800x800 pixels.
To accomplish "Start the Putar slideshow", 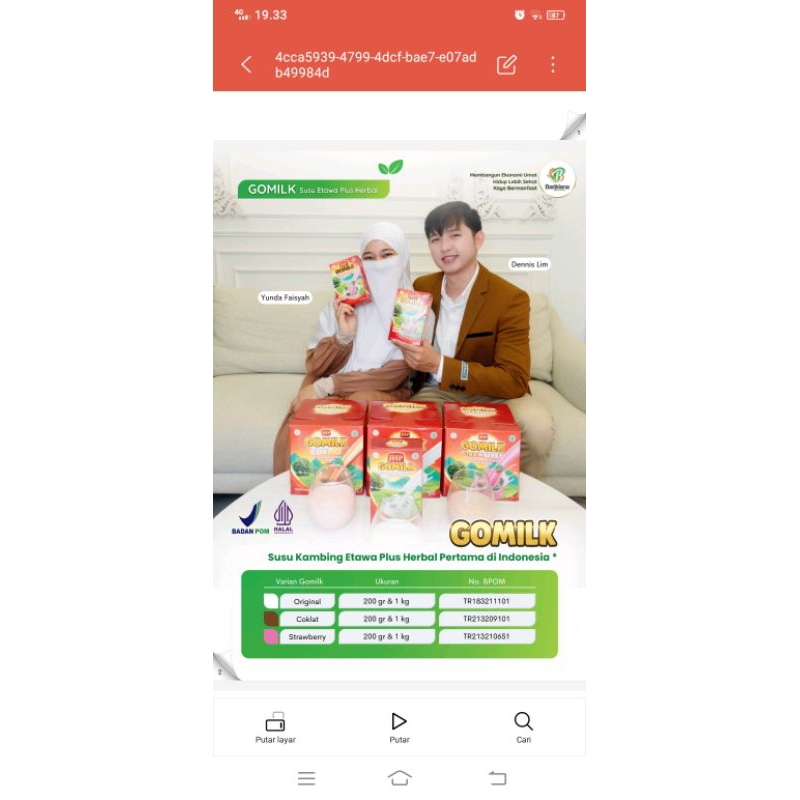I will click(x=399, y=727).
